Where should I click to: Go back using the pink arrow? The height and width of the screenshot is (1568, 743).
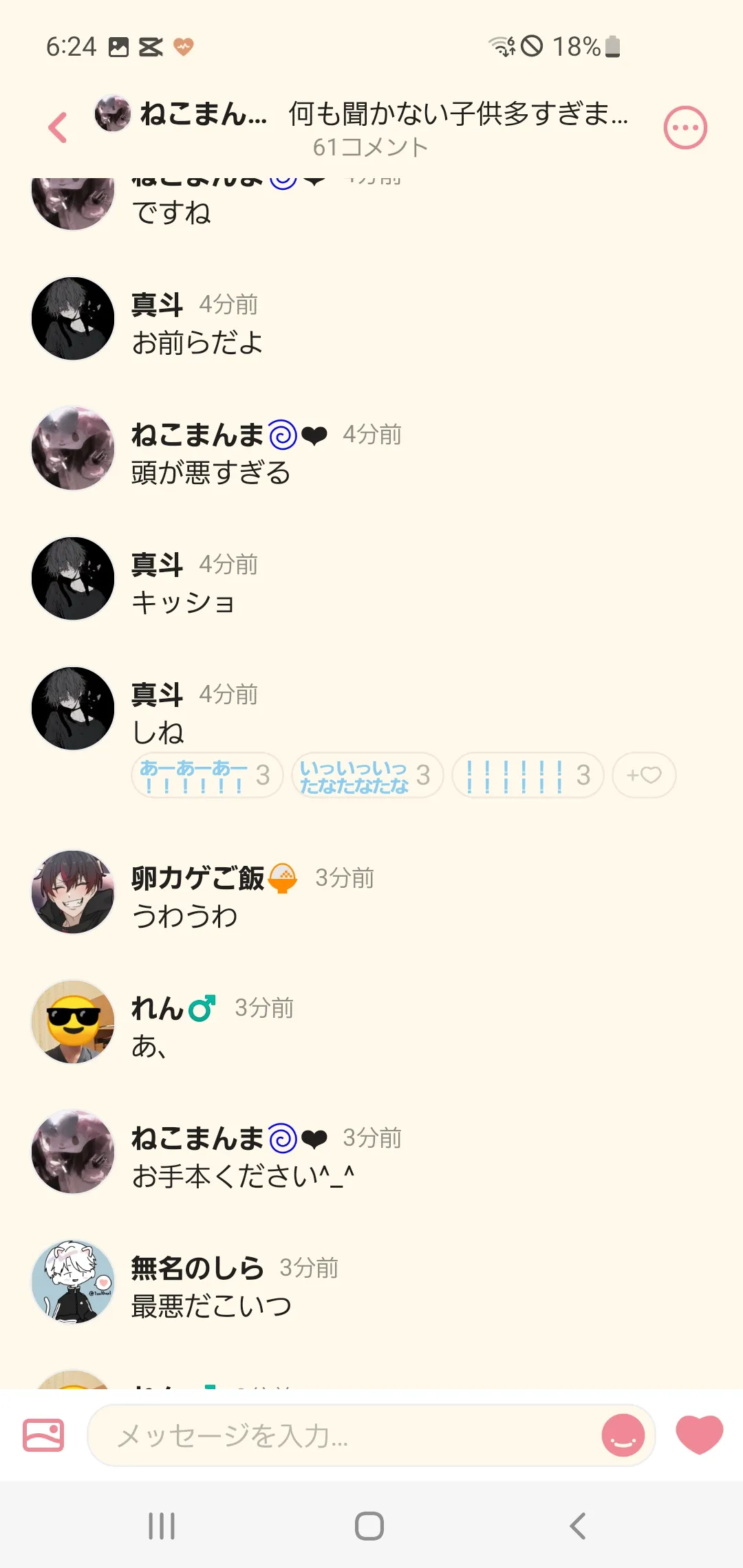58,127
